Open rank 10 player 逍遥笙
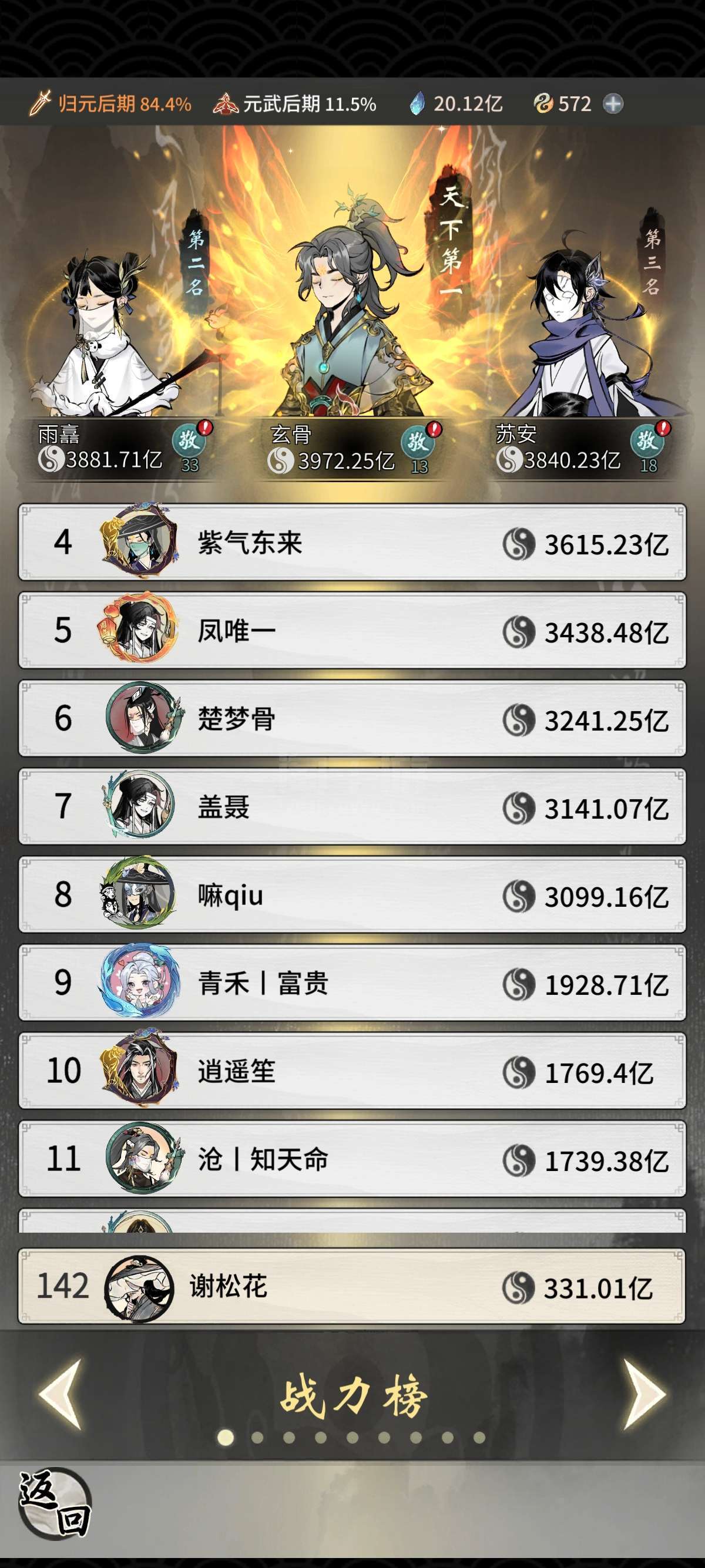The height and width of the screenshot is (1568, 705). point(352,1071)
